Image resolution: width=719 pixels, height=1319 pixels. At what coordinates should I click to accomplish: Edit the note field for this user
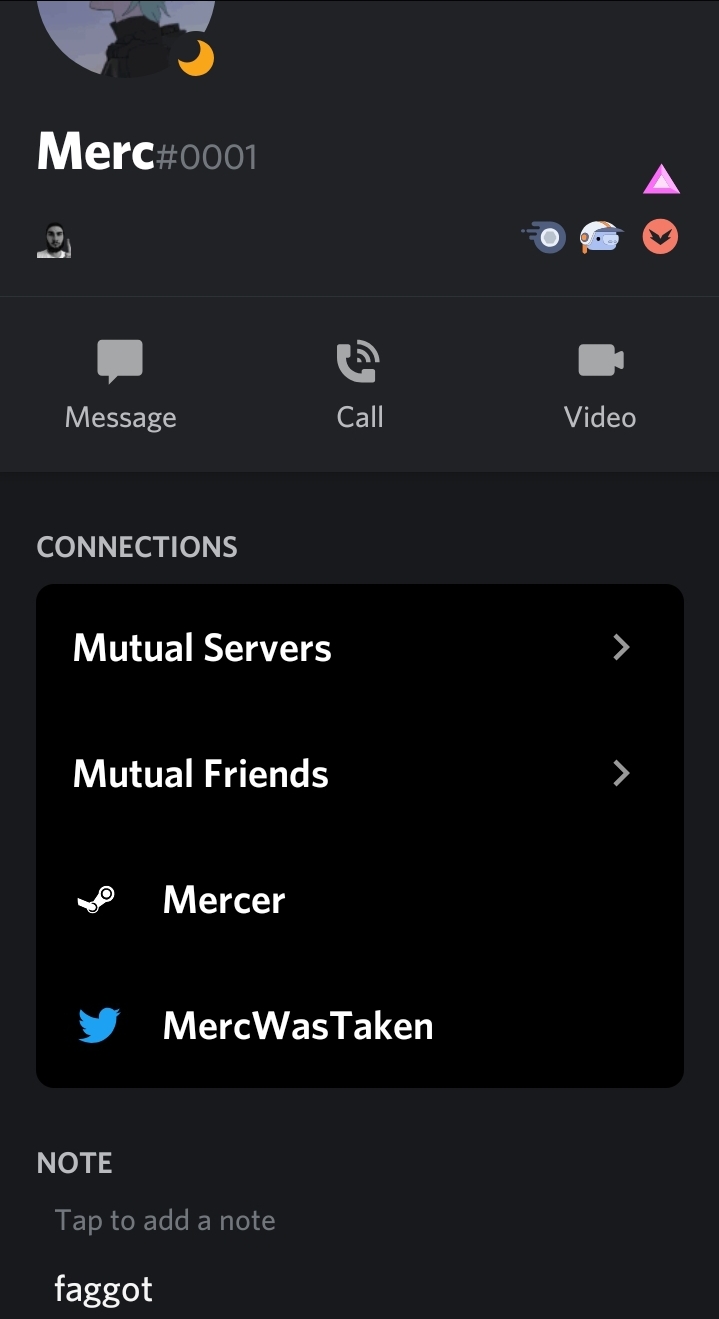coord(165,1220)
